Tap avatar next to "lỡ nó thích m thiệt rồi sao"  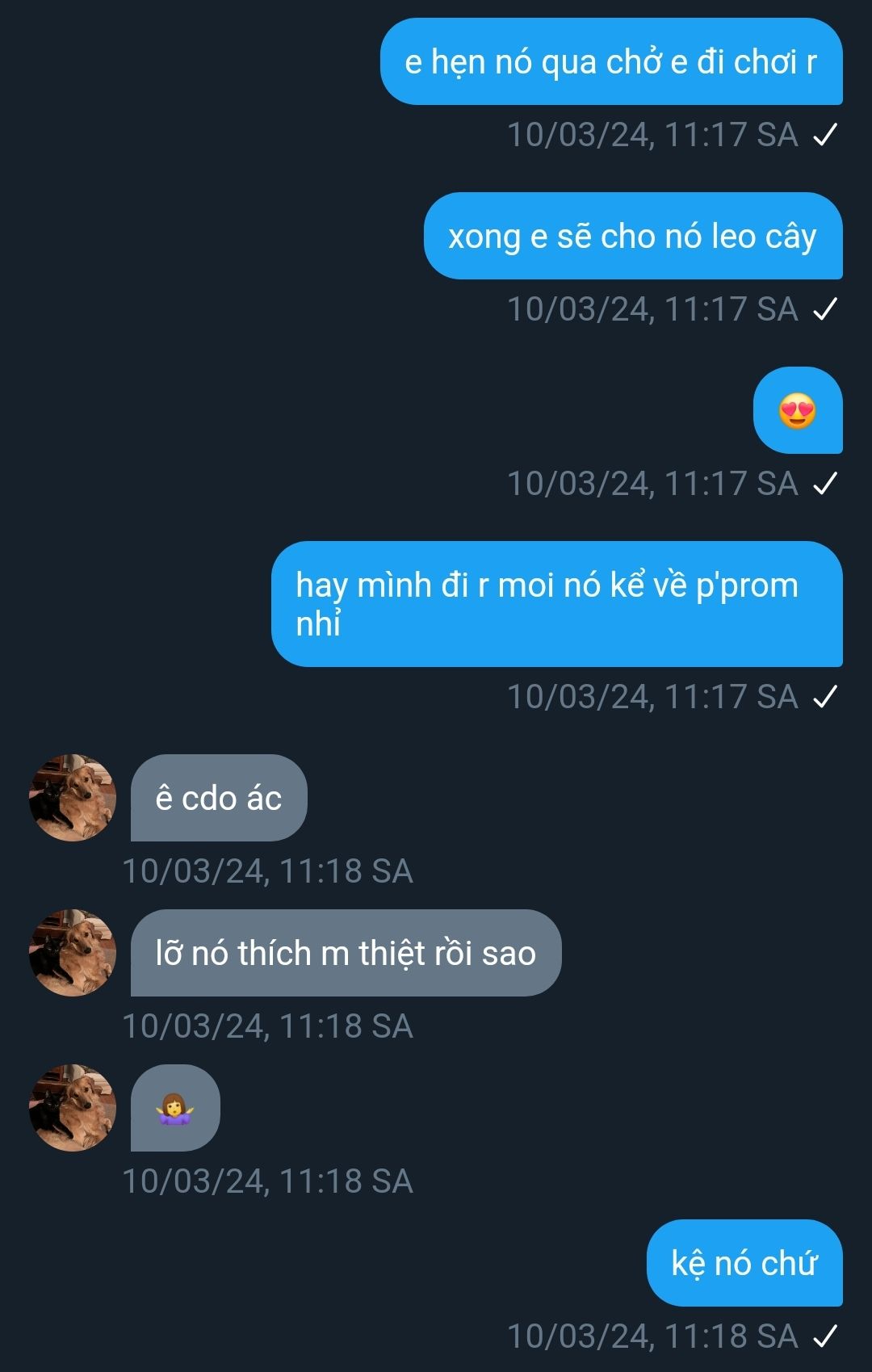73,953
